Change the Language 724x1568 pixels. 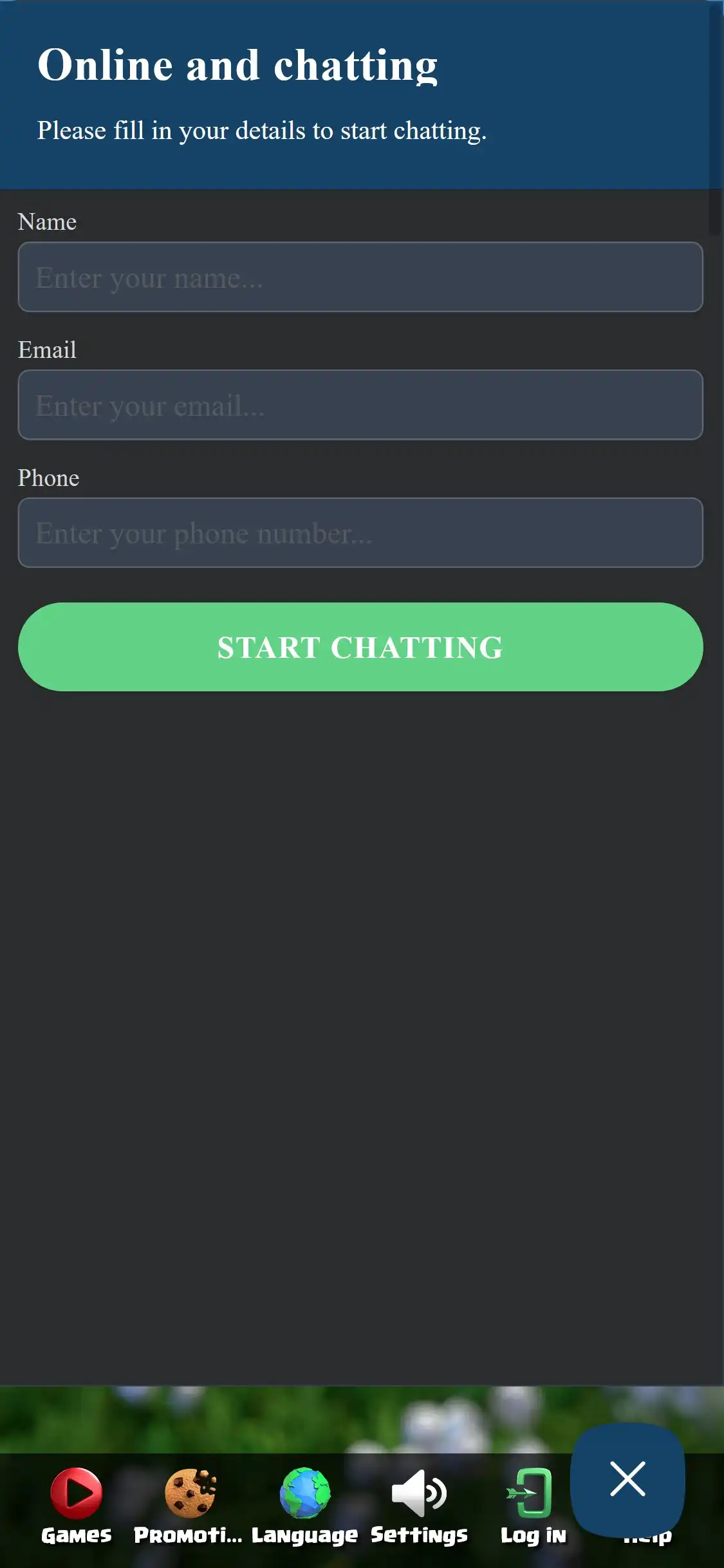[x=304, y=1506]
